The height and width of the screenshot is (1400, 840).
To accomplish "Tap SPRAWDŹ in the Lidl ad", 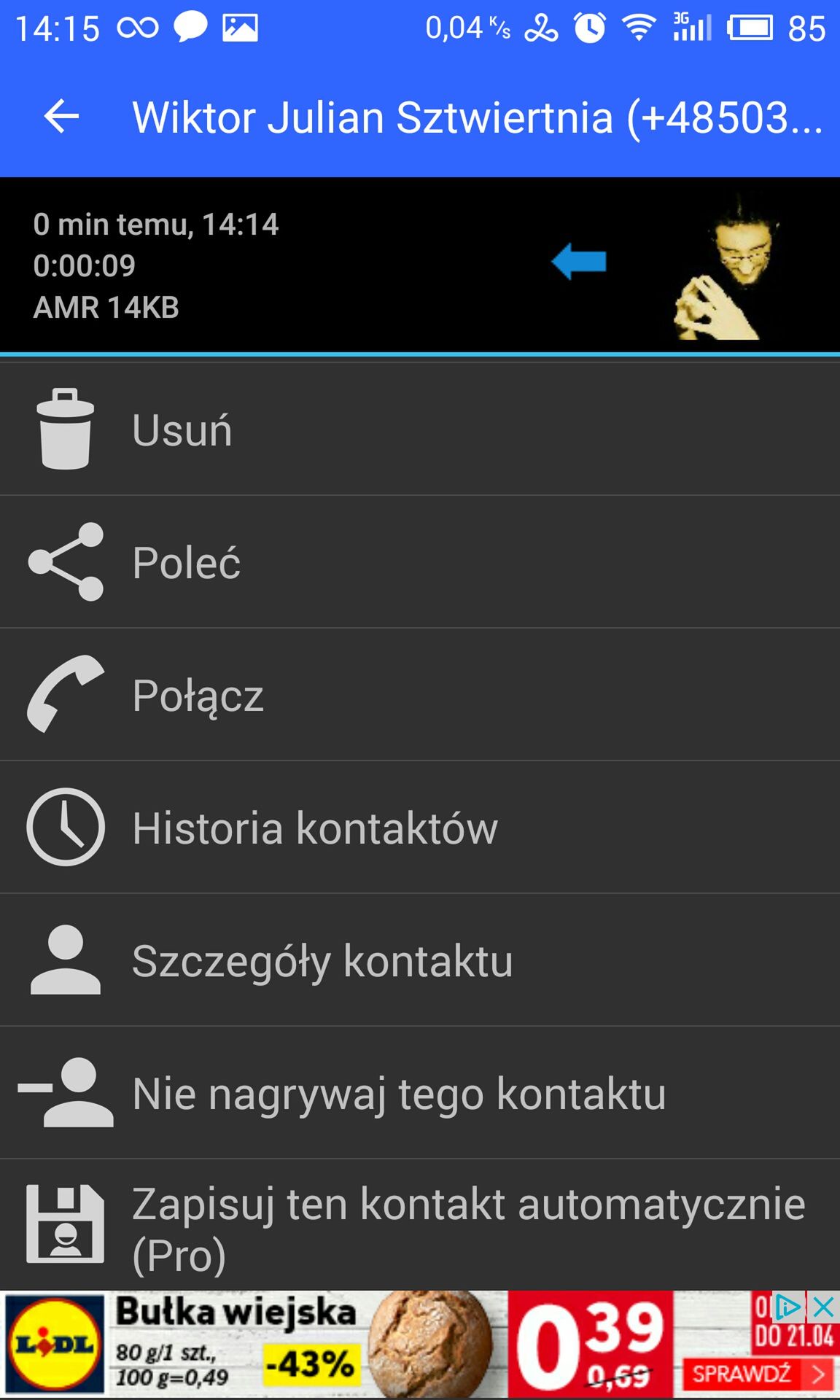I will (758, 1374).
